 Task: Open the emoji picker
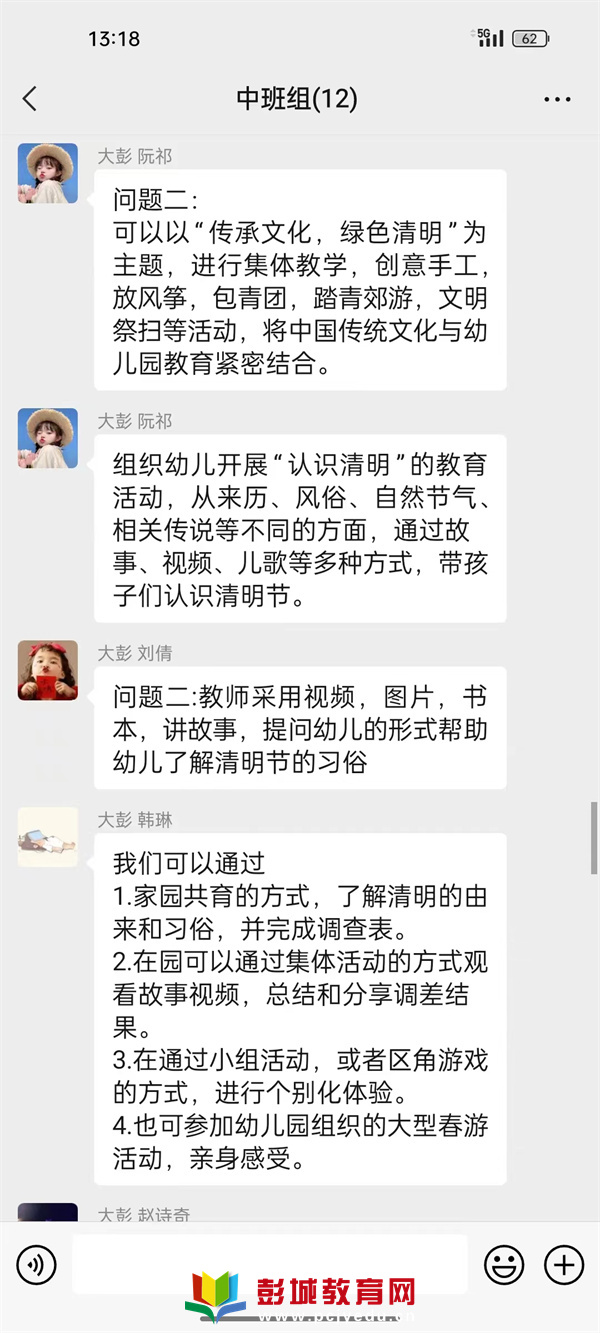pyautogui.click(x=504, y=1265)
